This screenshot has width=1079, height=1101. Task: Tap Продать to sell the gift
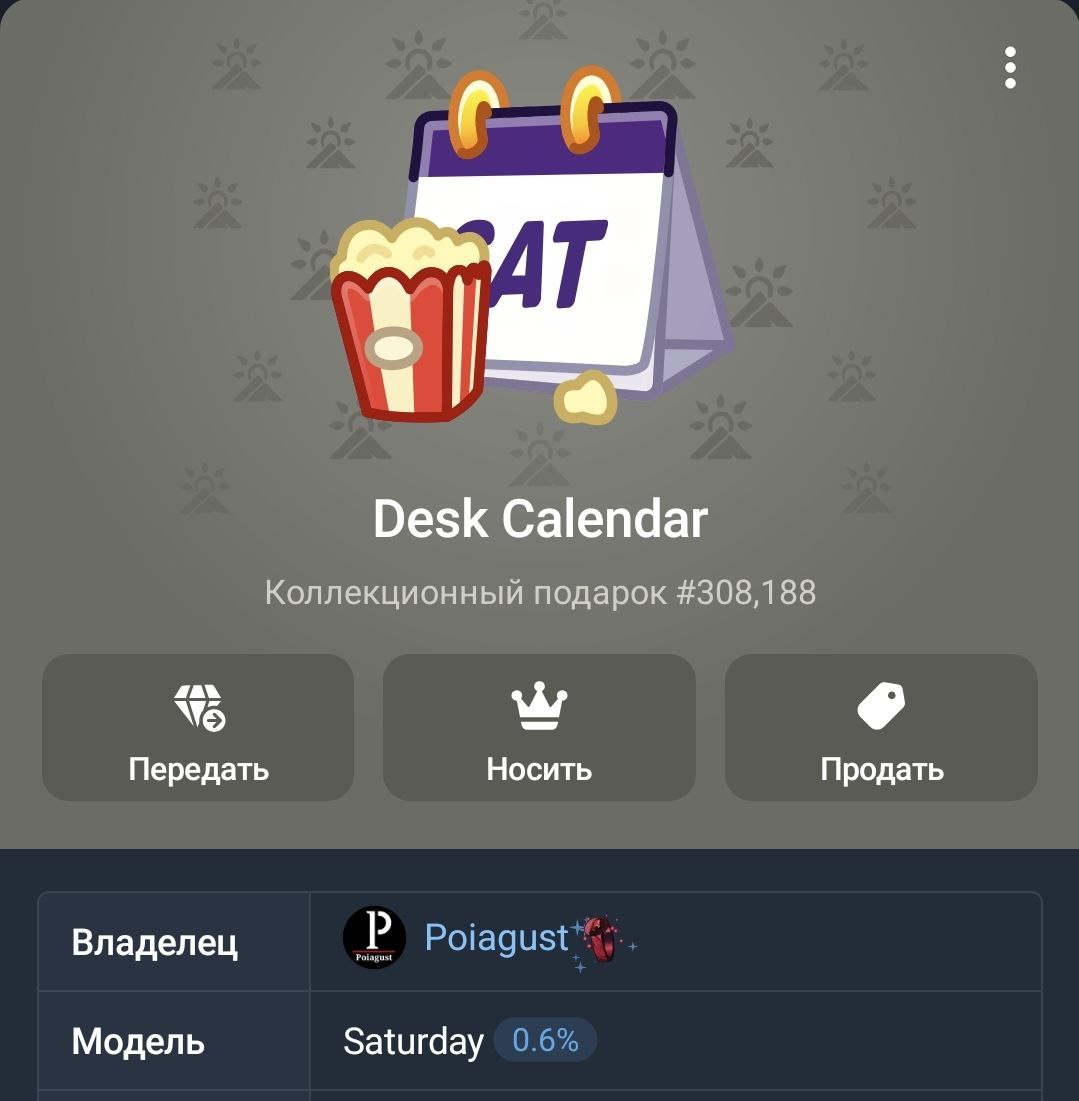coord(881,727)
